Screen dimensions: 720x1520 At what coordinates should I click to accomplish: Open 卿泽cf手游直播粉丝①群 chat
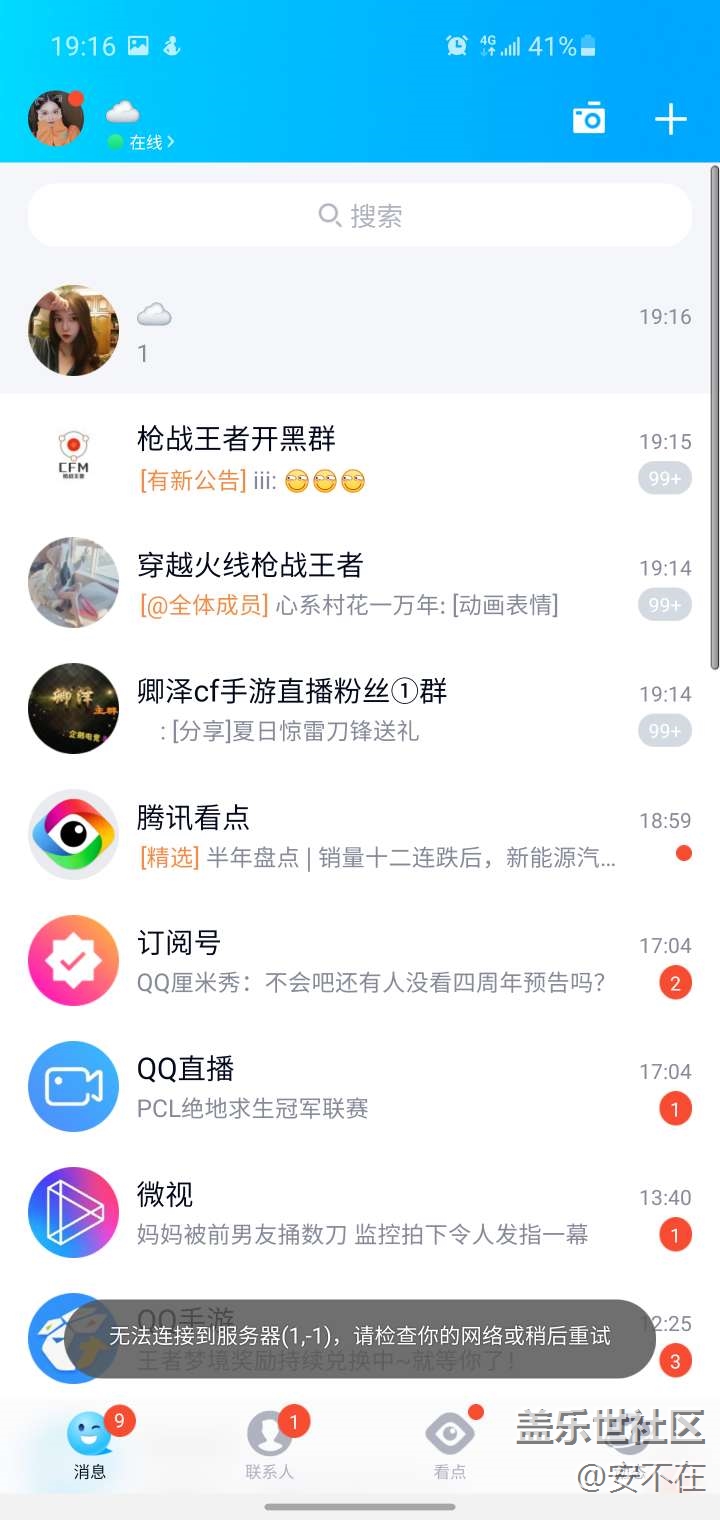(360, 708)
